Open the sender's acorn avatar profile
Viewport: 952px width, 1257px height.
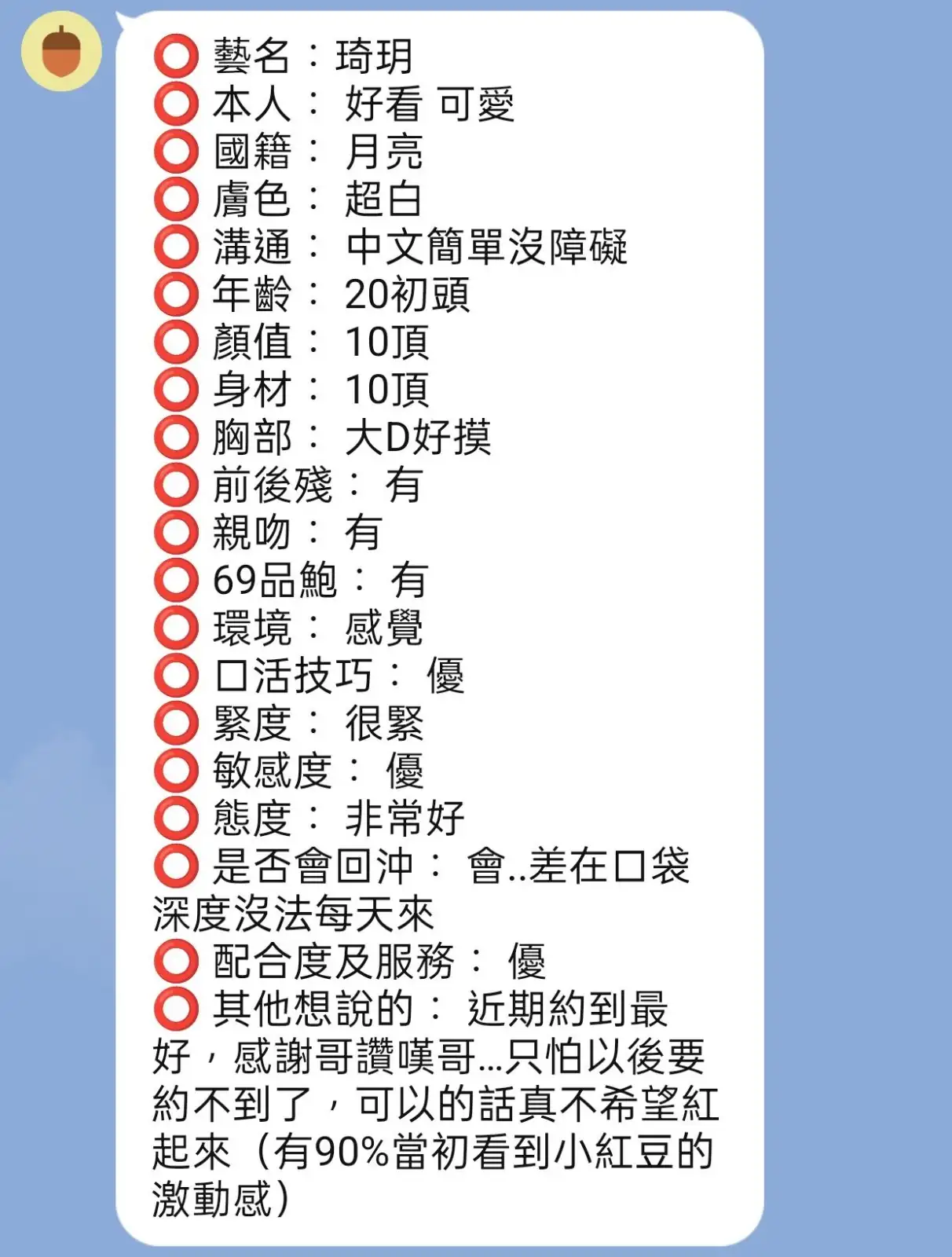pos(61,52)
